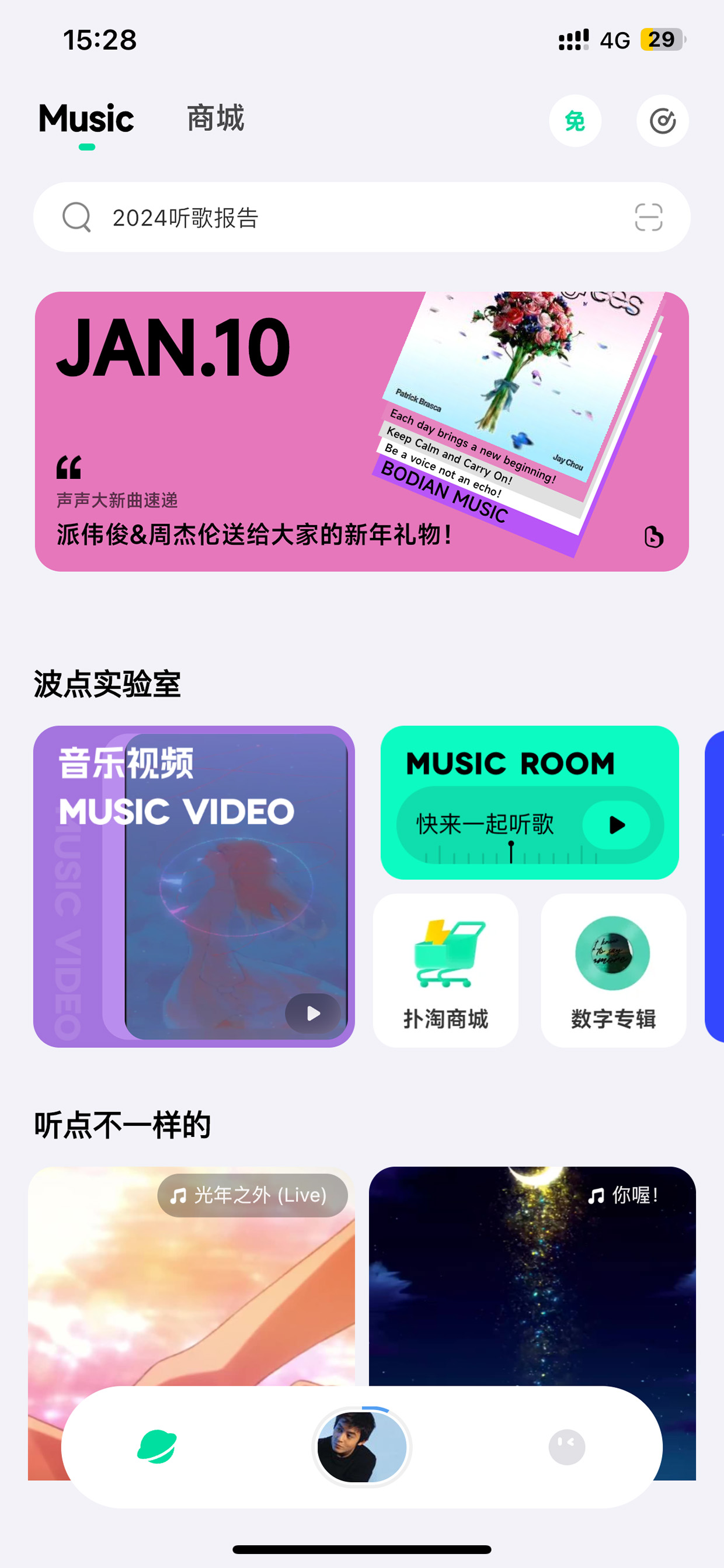Go to the planet discover tab
The height and width of the screenshot is (1568, 724).
click(x=157, y=1447)
